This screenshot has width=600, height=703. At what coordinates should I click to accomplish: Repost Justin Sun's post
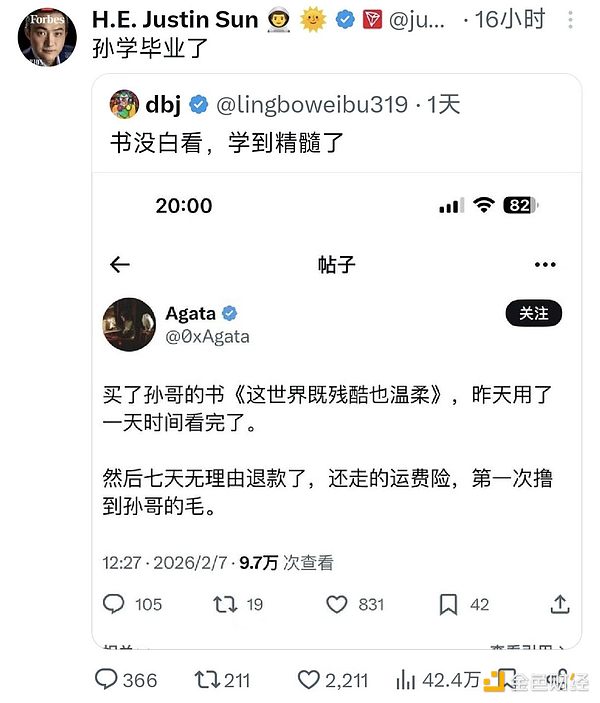click(207, 680)
